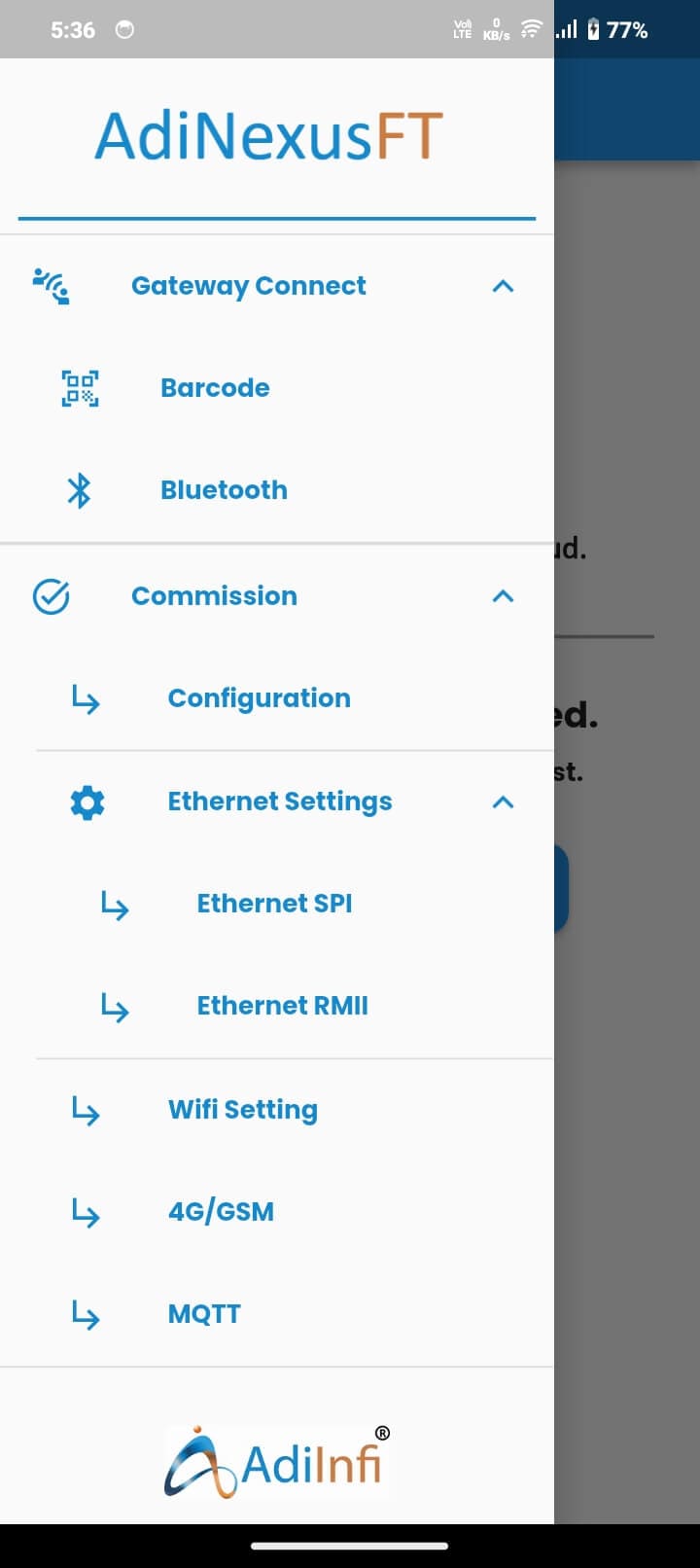Select the Ethernet RMII menu entry
This screenshot has width=700, height=1568.
click(282, 1005)
